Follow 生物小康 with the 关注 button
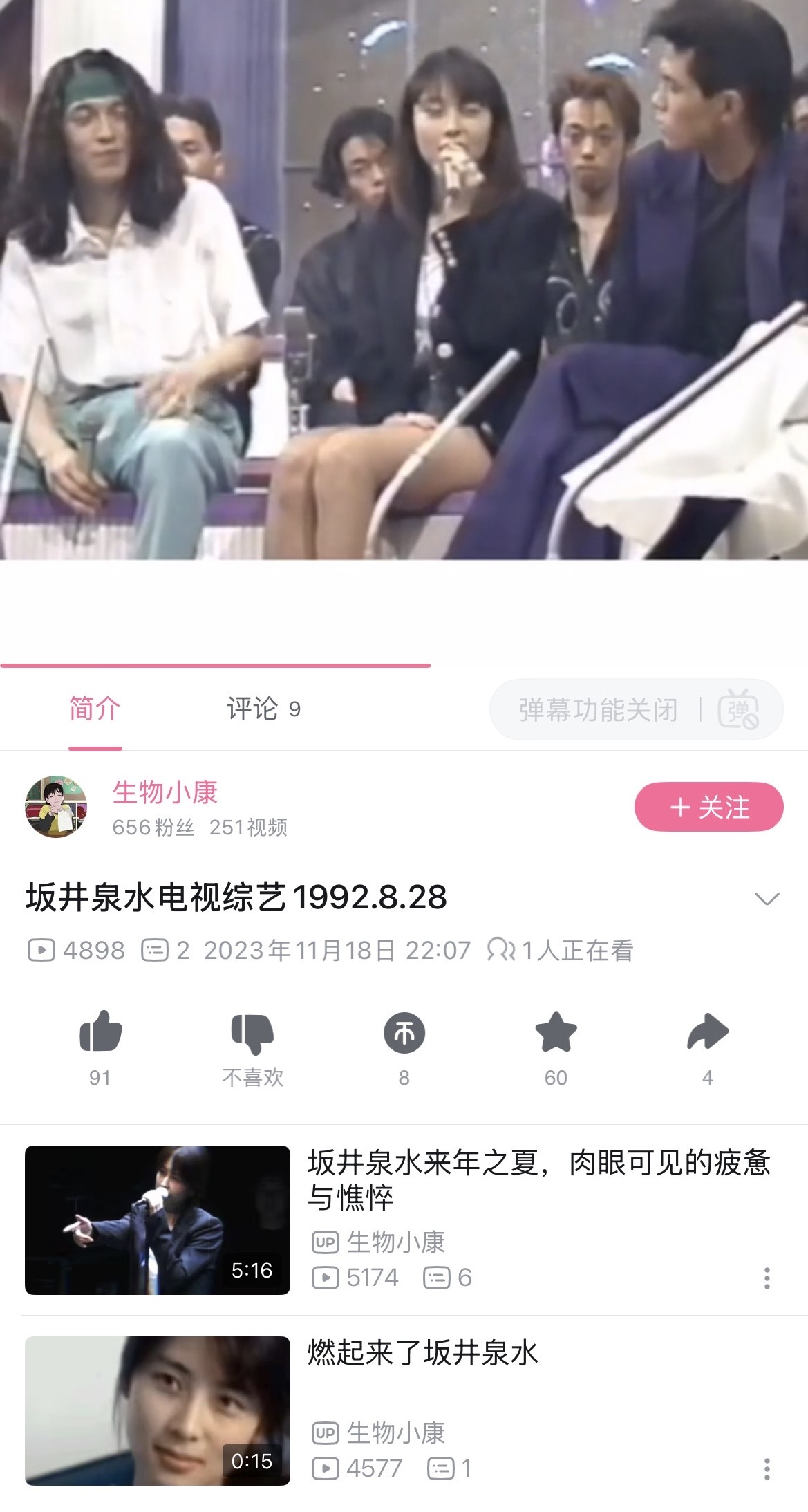Screen dimensions: 808x1512 coord(708,807)
